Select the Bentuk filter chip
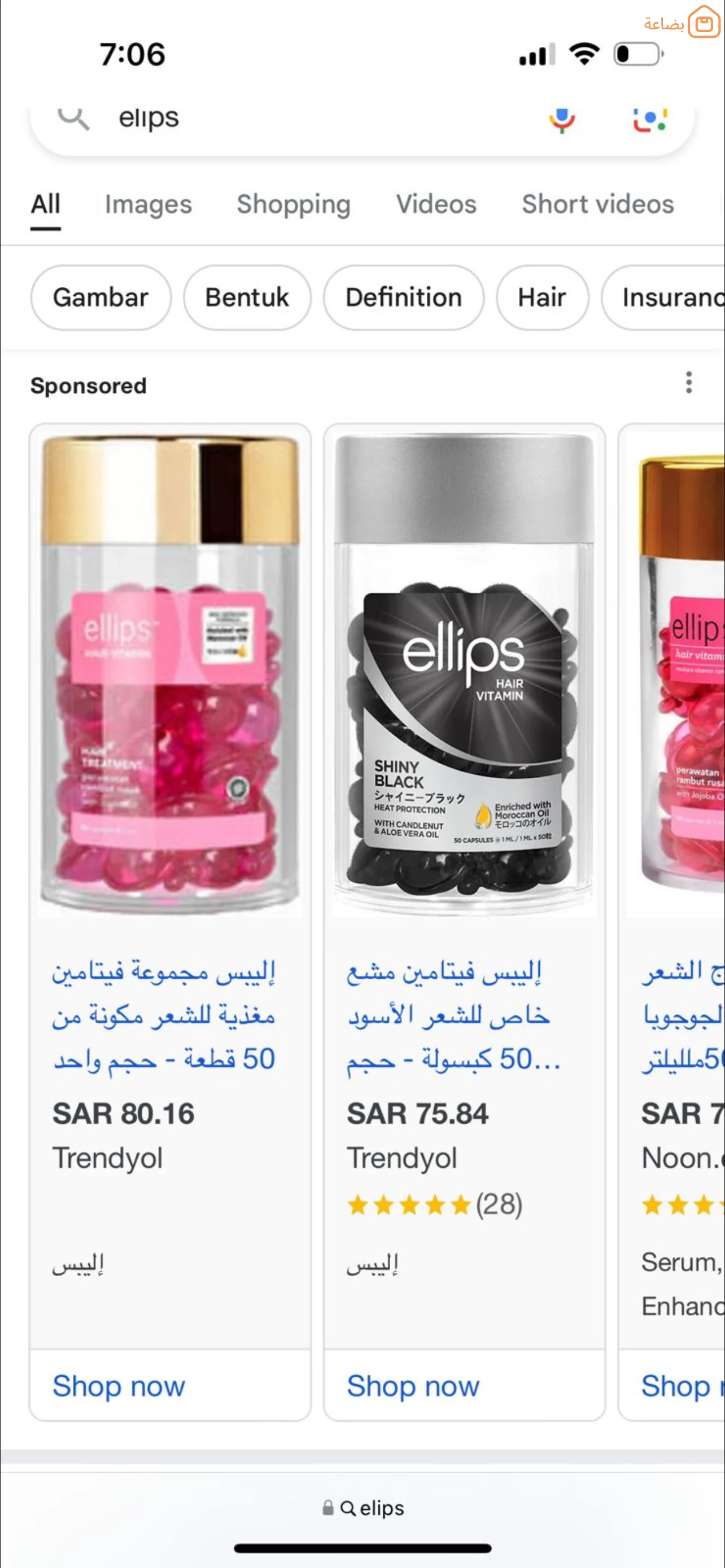 click(x=247, y=297)
